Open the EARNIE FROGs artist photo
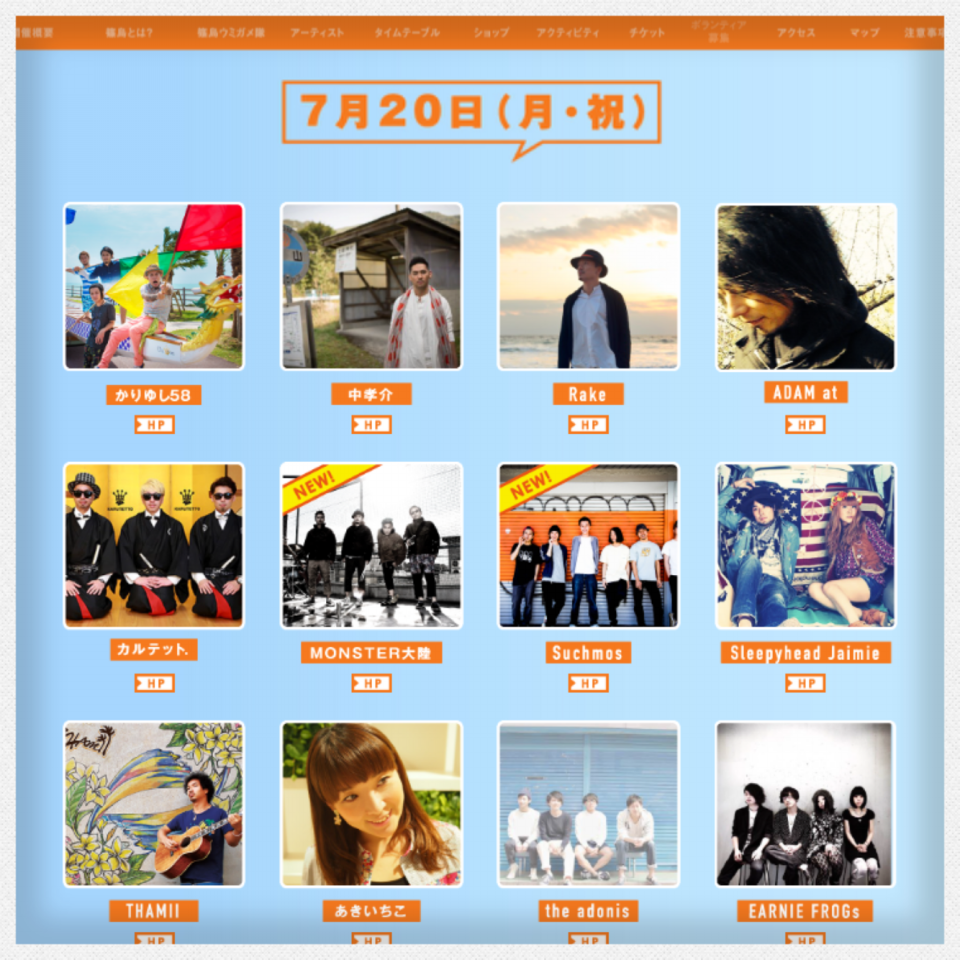The image size is (960, 960). 805,804
